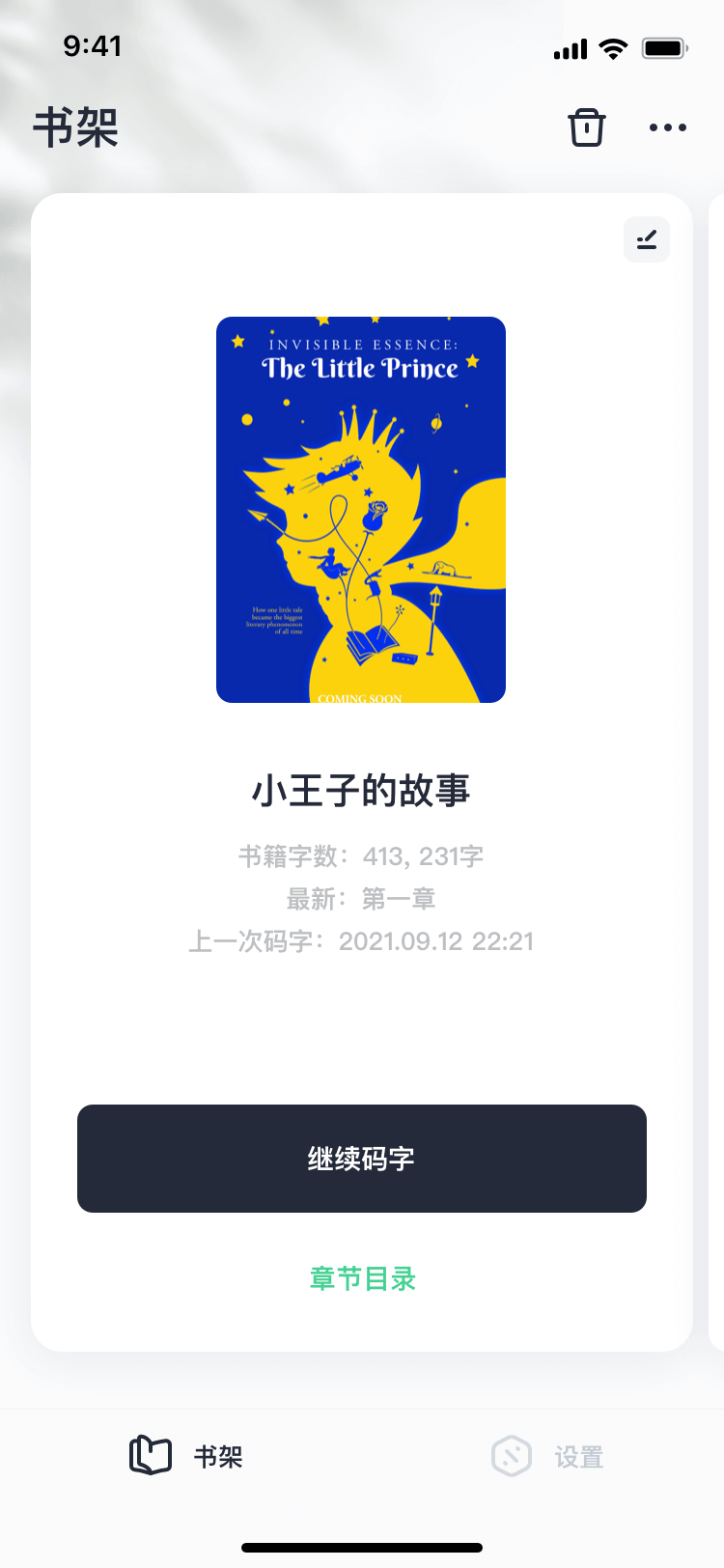The height and width of the screenshot is (1568, 724).
Task: Open the 章节目录 chapter list link
Action: click(361, 1278)
